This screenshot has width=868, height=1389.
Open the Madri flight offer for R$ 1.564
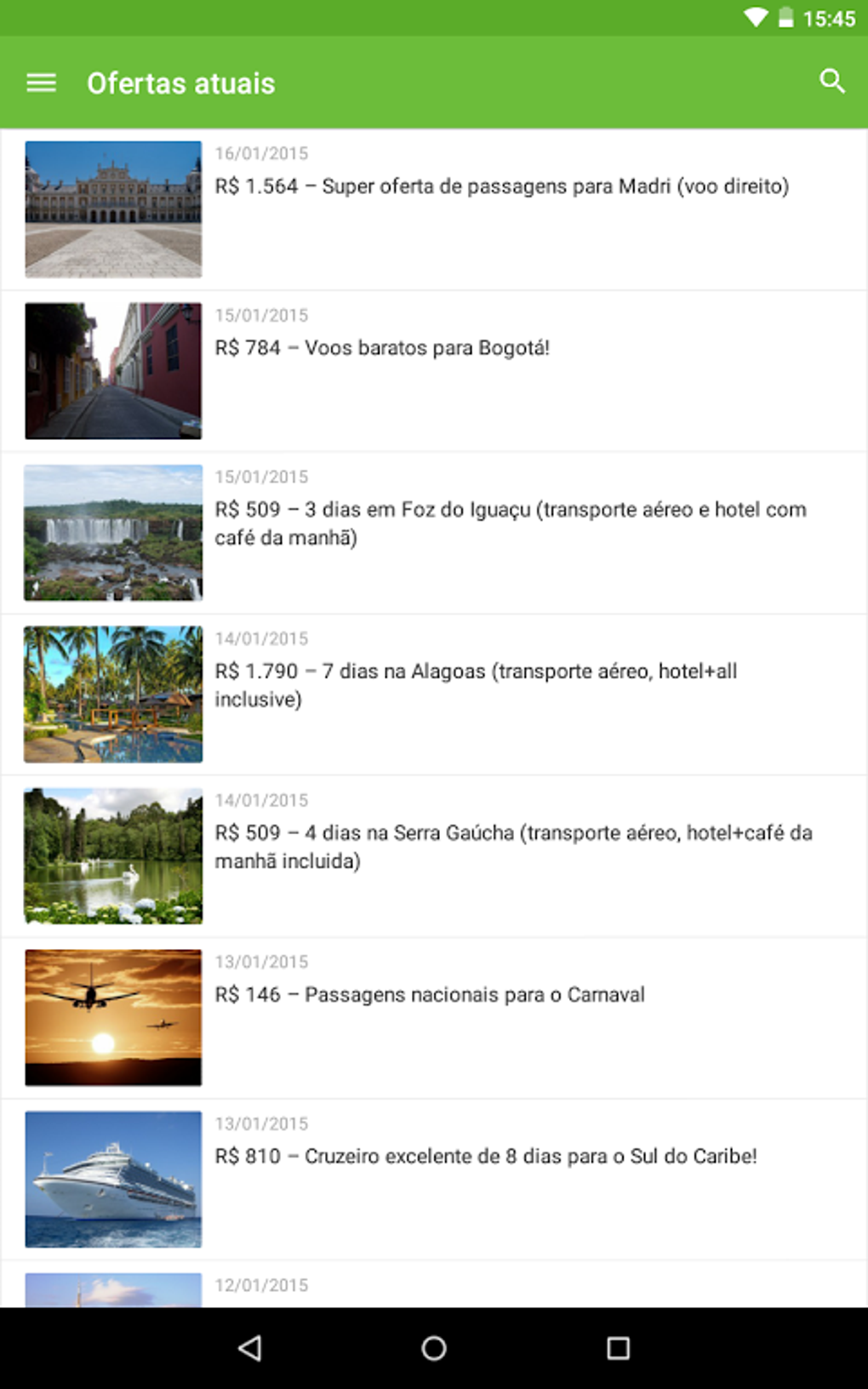[x=501, y=186]
